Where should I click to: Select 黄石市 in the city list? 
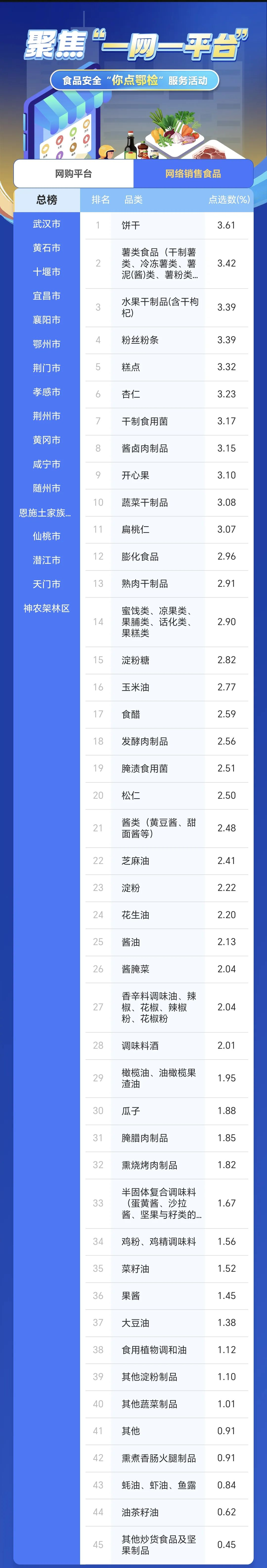[x=47, y=248]
